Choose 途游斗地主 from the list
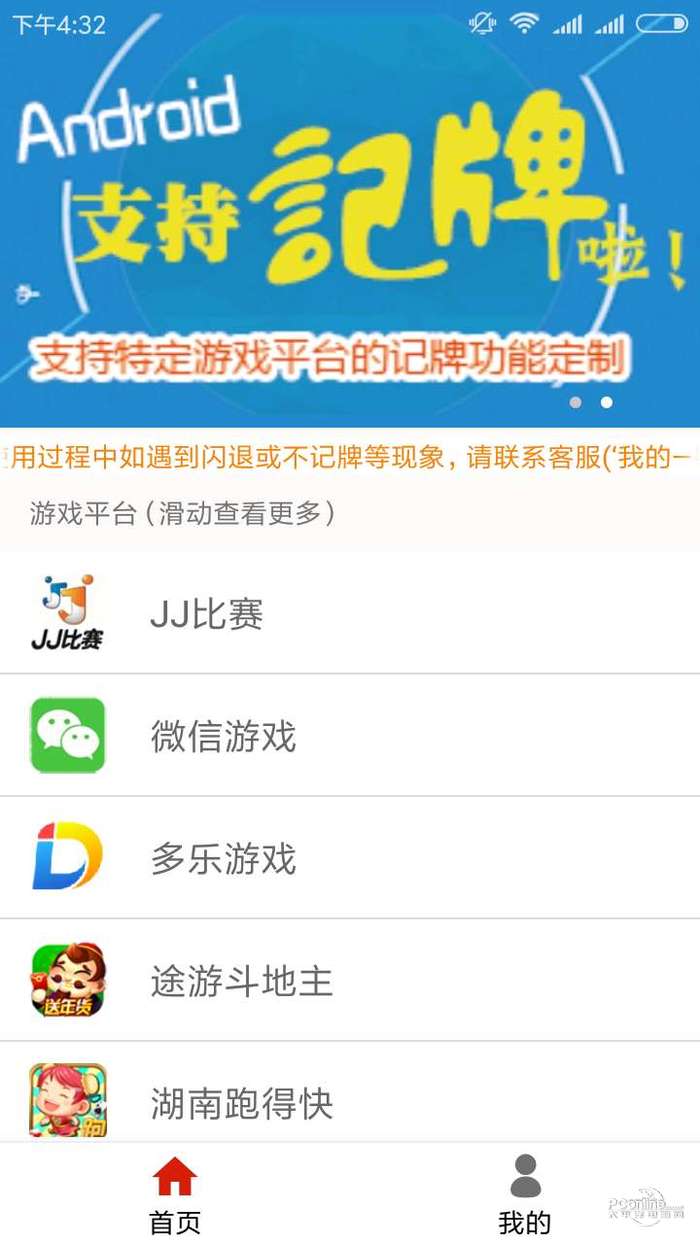Viewport: 700px width, 1244px height. [x=350, y=981]
